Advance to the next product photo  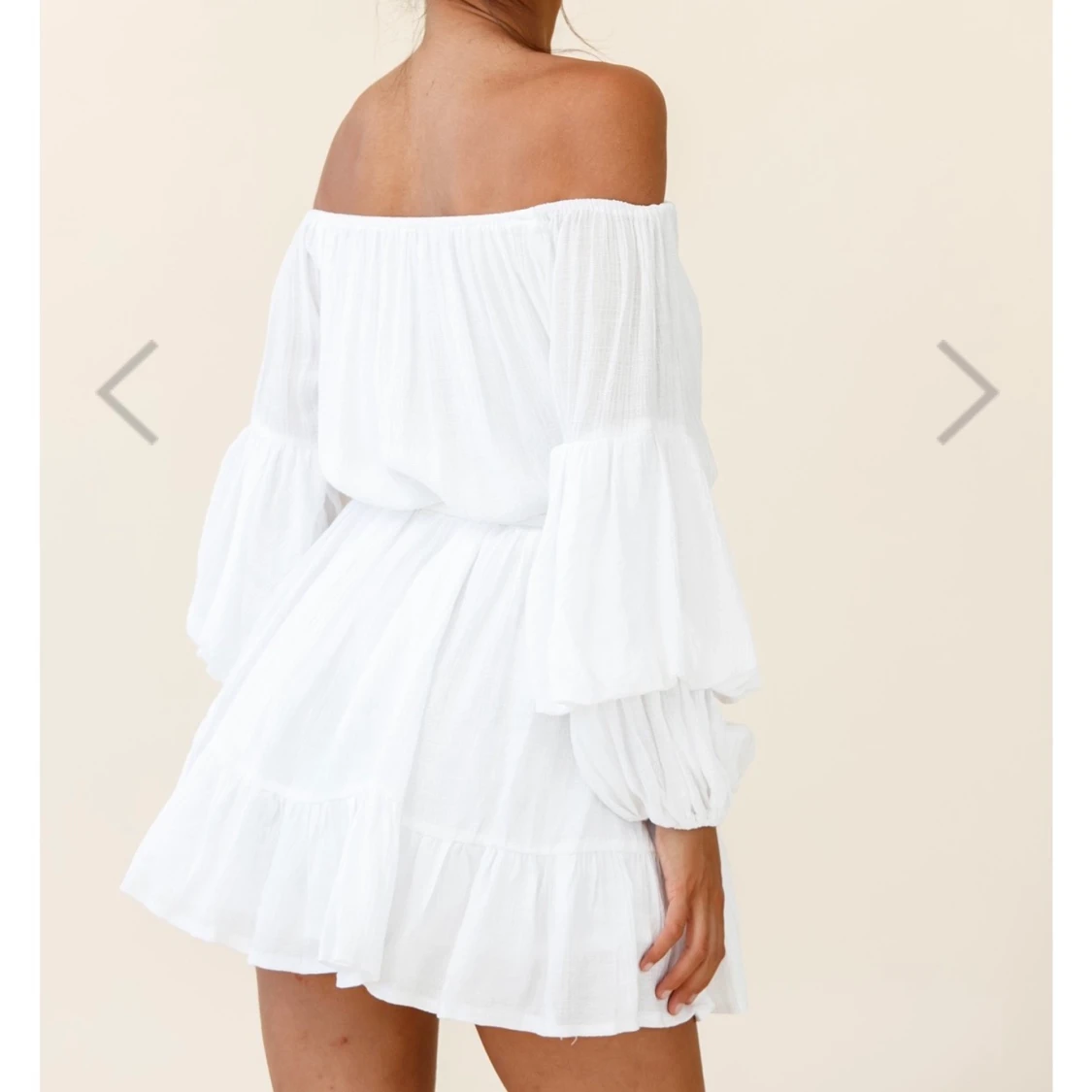[967, 392]
